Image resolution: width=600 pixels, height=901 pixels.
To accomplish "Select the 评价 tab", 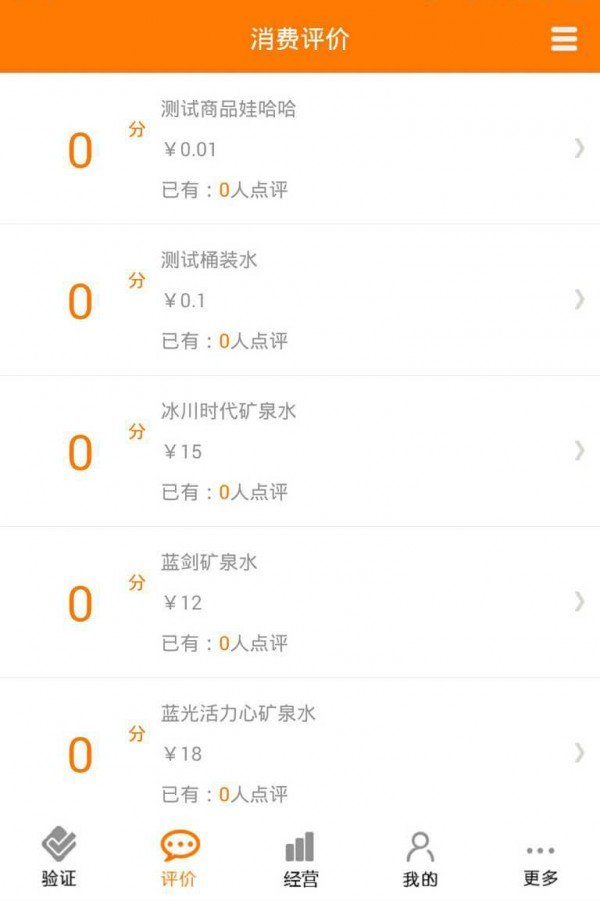I will coord(179,859).
